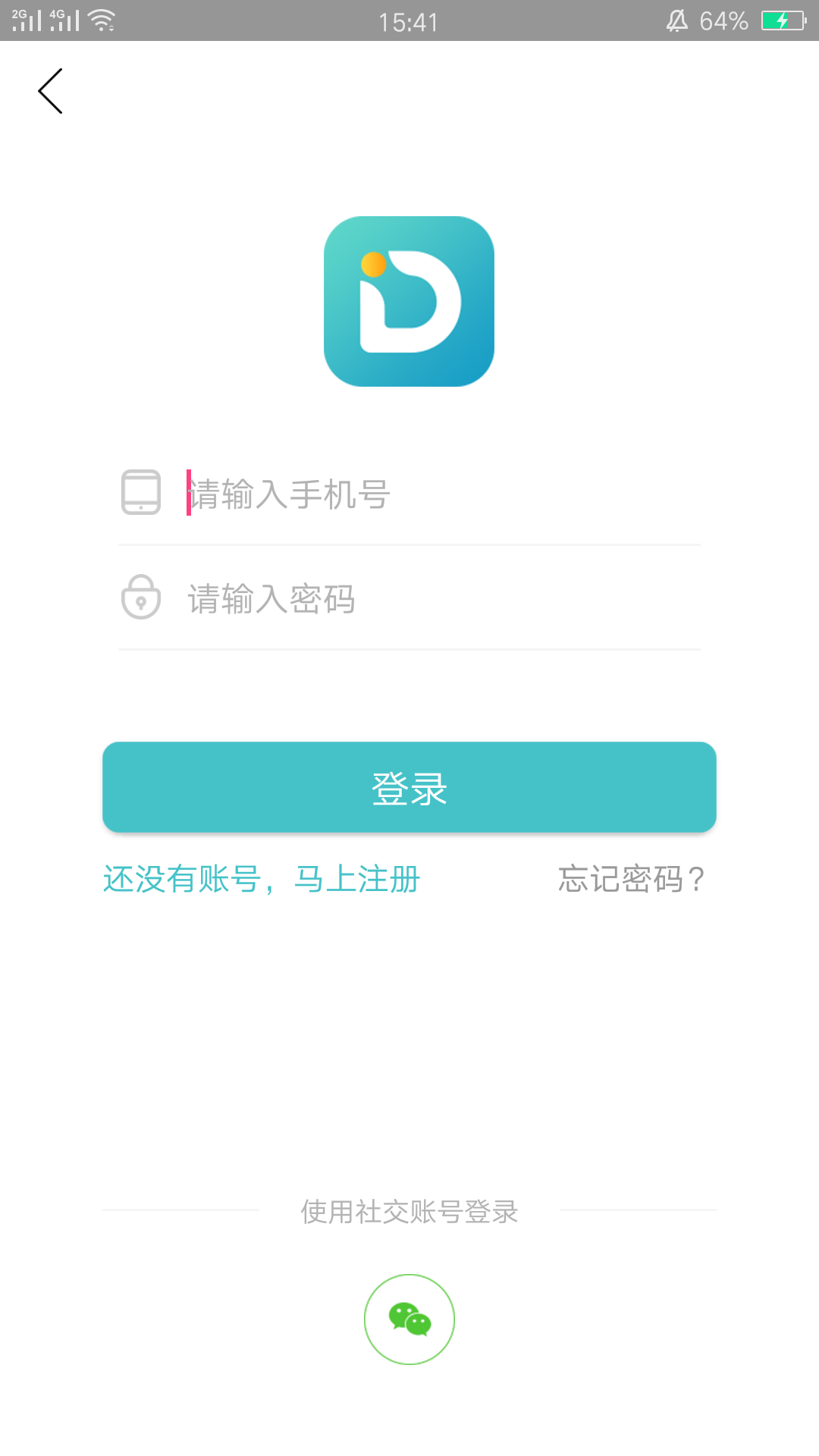Open WeChat social login
Screen dimensions: 819x1456
pos(409,1319)
